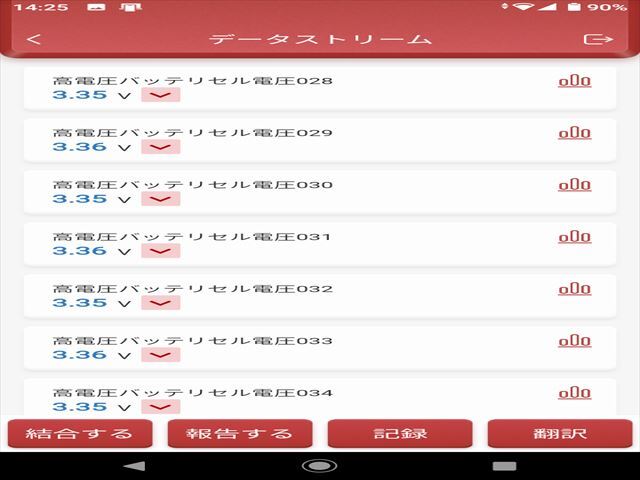Go back using the top-left arrow
Viewport: 640px width, 480px height.
pyautogui.click(x=34, y=40)
